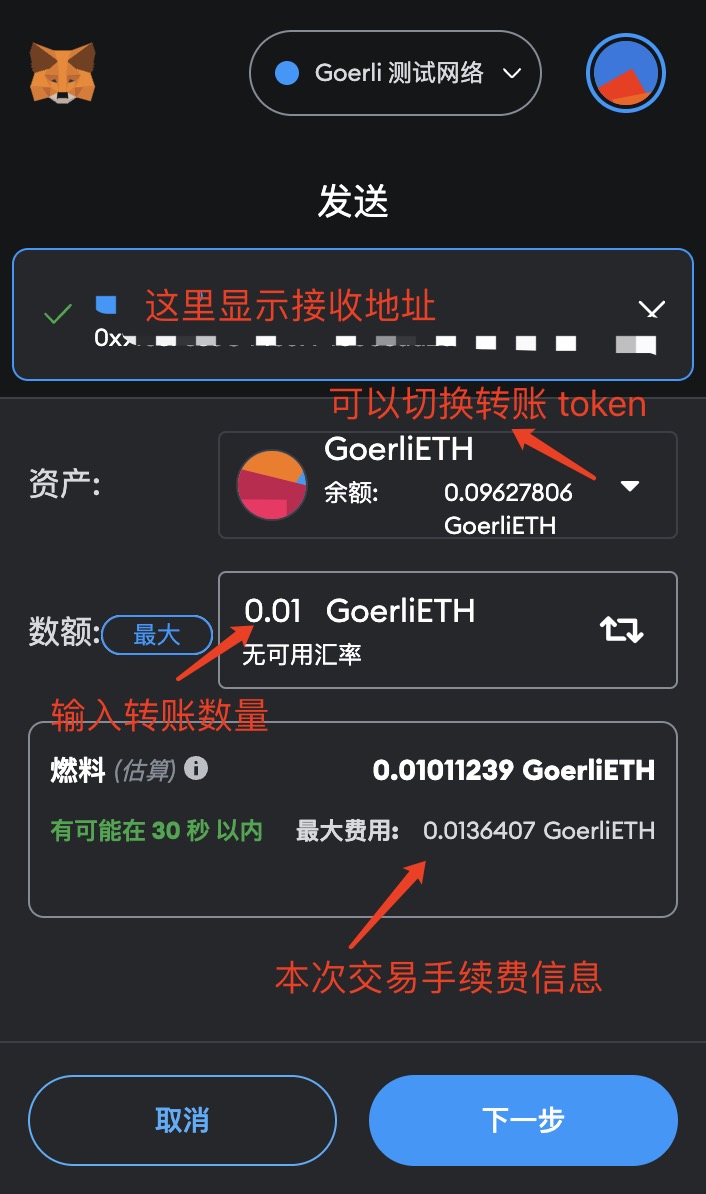Tap the 最大 max amount button
The image size is (706, 1194).
[x=157, y=634]
